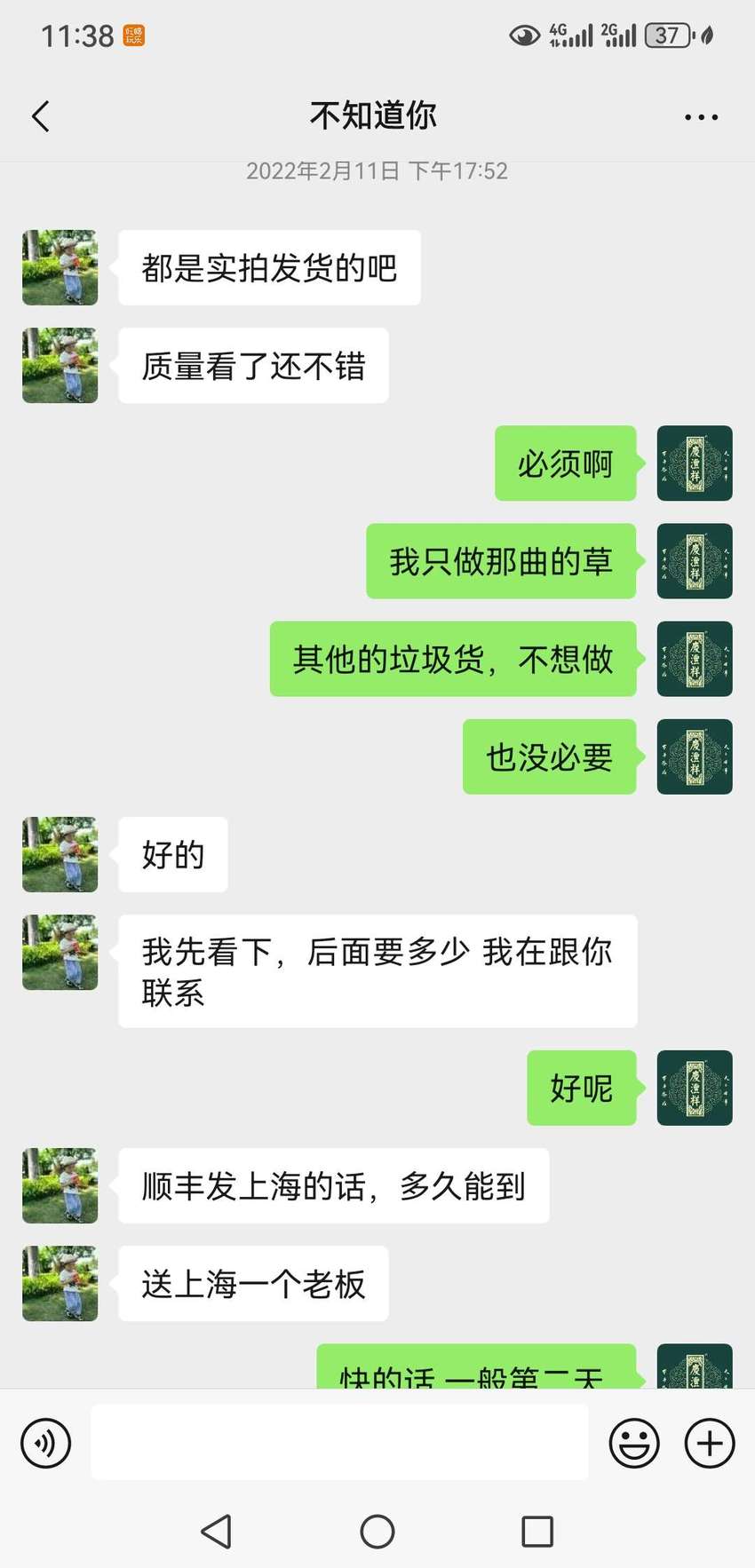Open the plus attachment menu

pos(710,1443)
